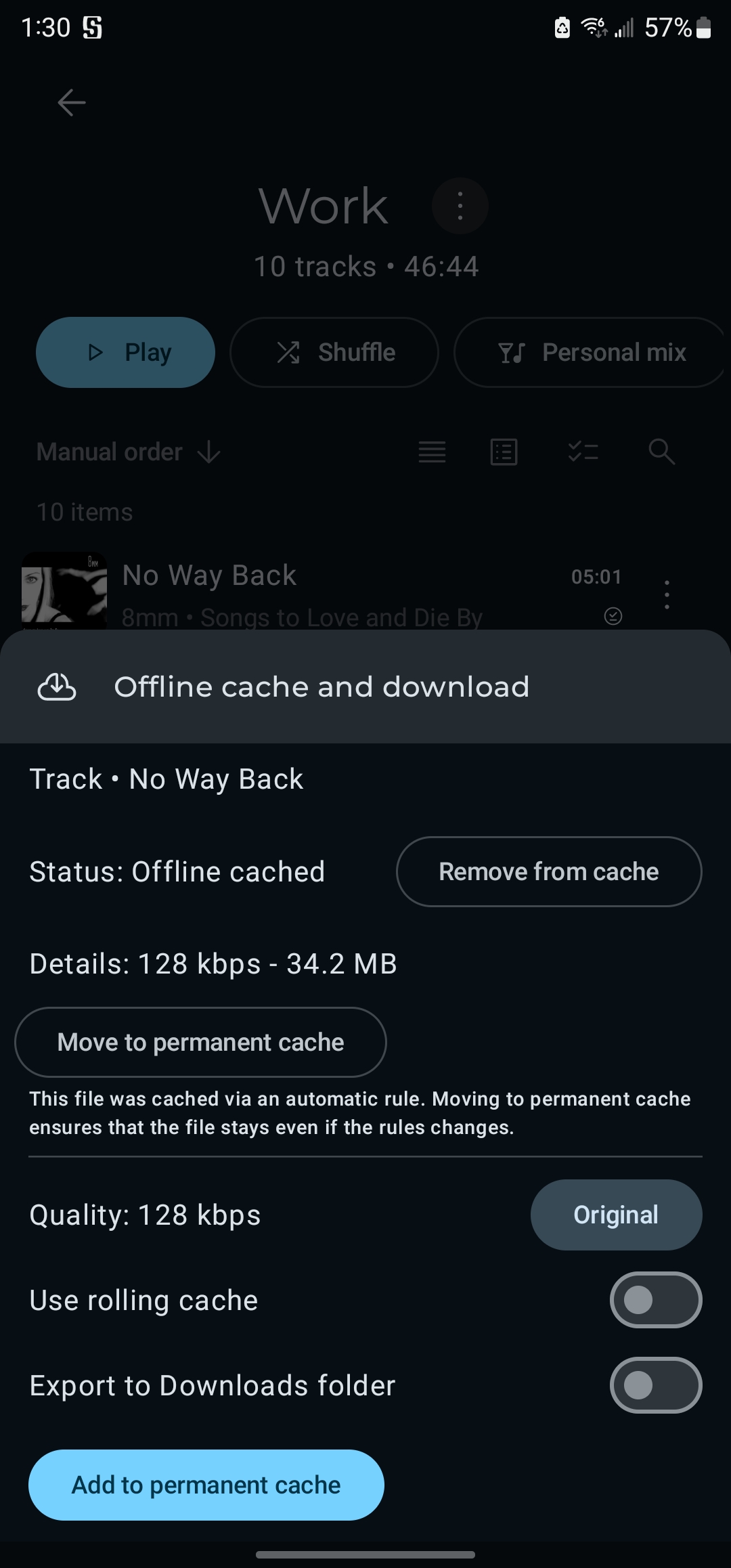Remove the track from cache
The width and height of the screenshot is (731, 1568).
point(549,871)
